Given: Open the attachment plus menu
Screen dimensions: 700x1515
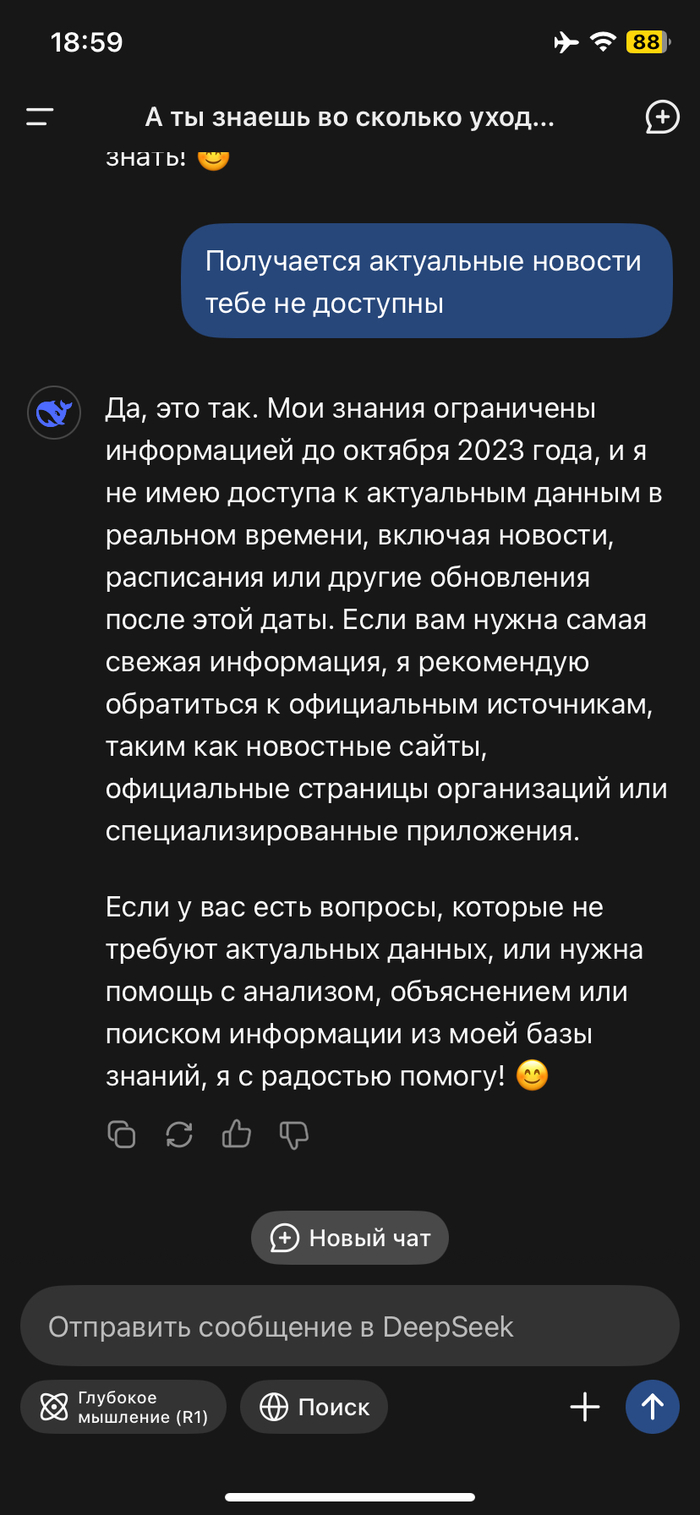Looking at the screenshot, I should click(585, 1407).
